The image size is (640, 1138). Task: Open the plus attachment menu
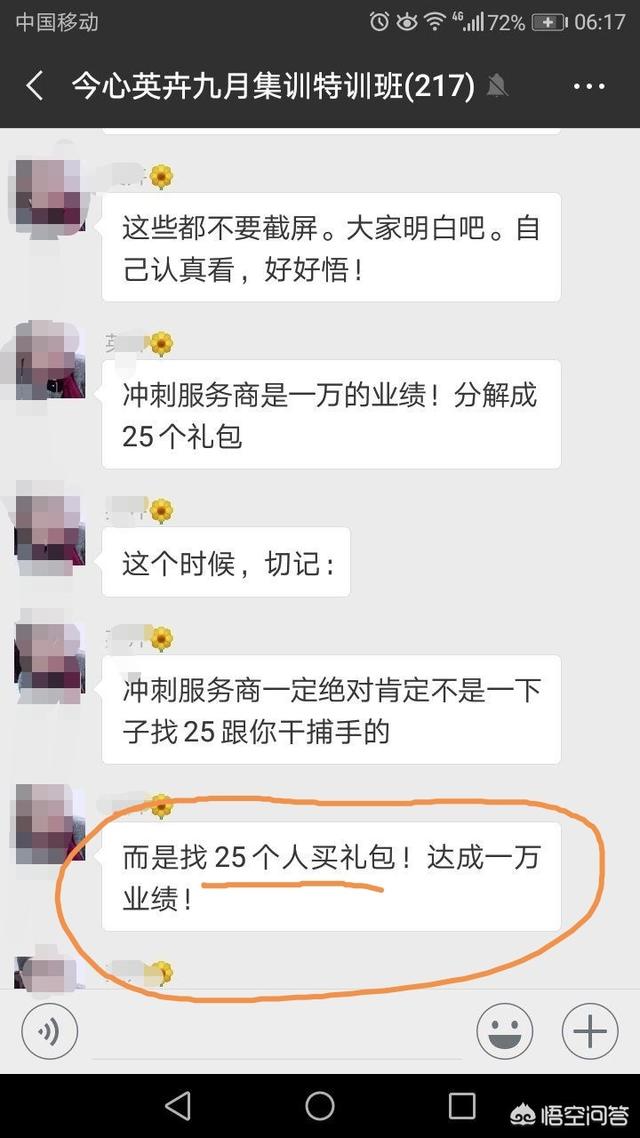point(590,1030)
